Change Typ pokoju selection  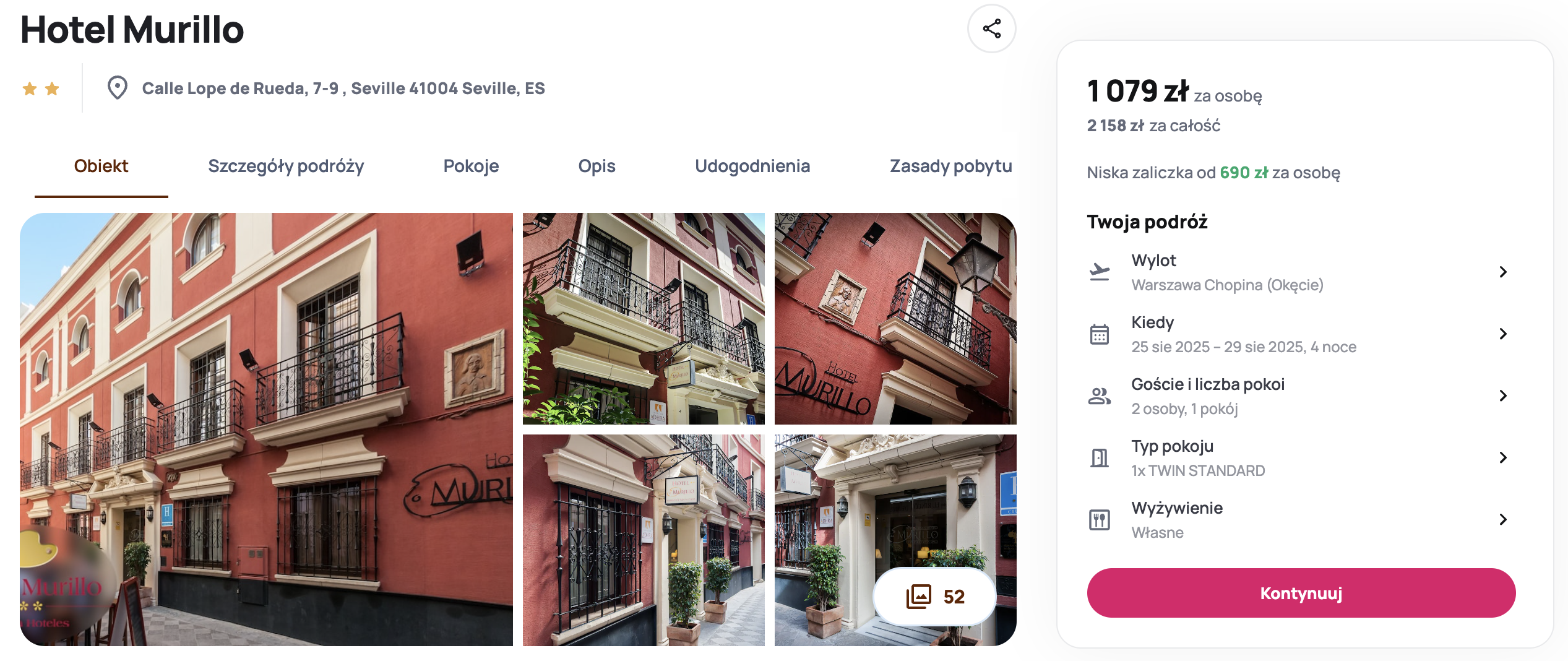click(x=1299, y=458)
